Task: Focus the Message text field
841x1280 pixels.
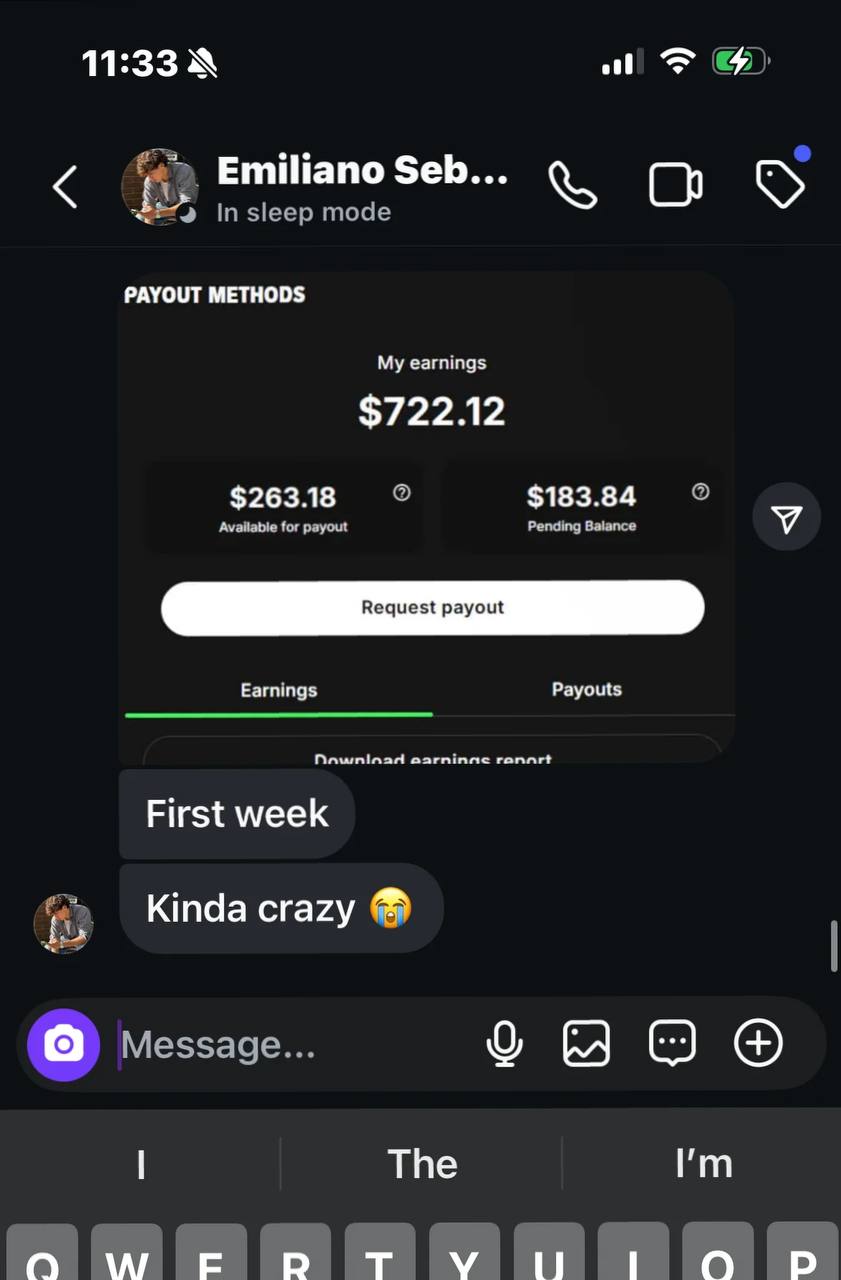Action: 290,1045
